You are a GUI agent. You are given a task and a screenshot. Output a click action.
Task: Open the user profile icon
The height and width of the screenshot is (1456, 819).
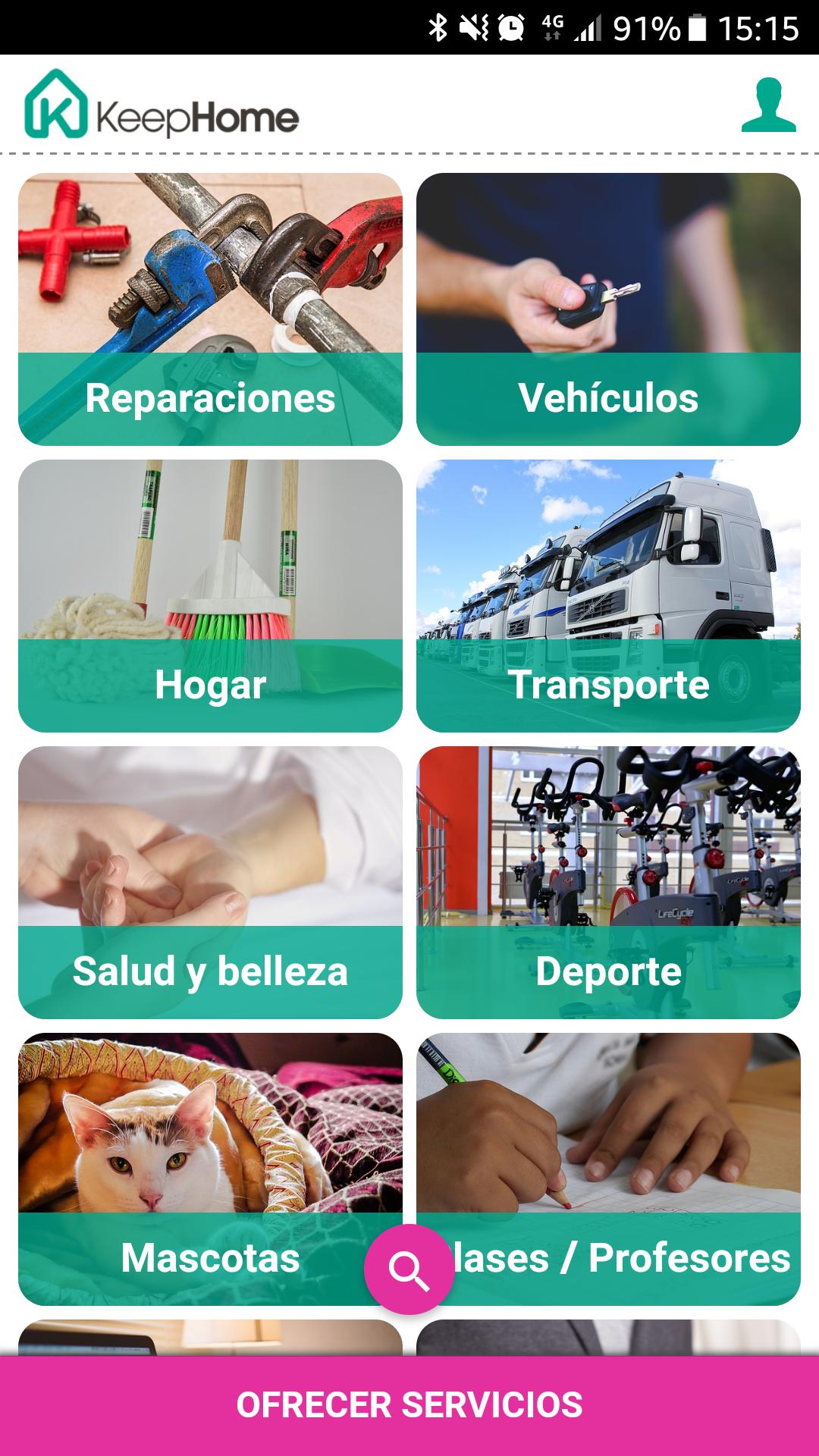tap(768, 105)
